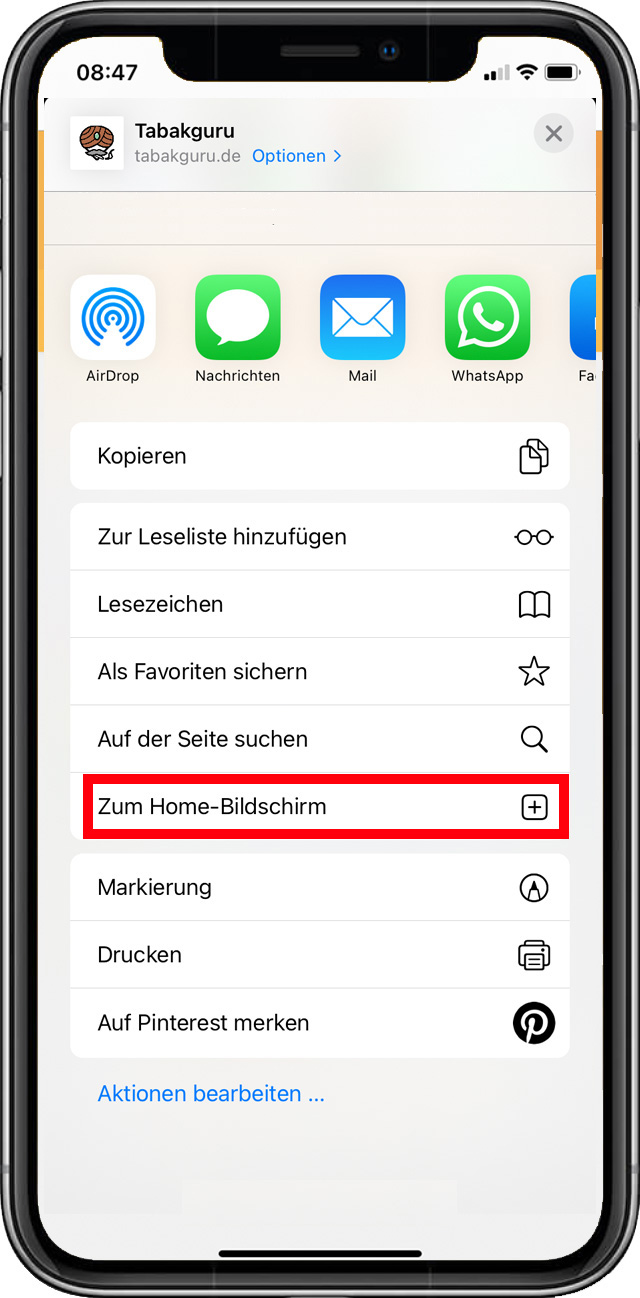The width and height of the screenshot is (640, 1298).
Task: Select Drucken to print
Action: click(320, 955)
